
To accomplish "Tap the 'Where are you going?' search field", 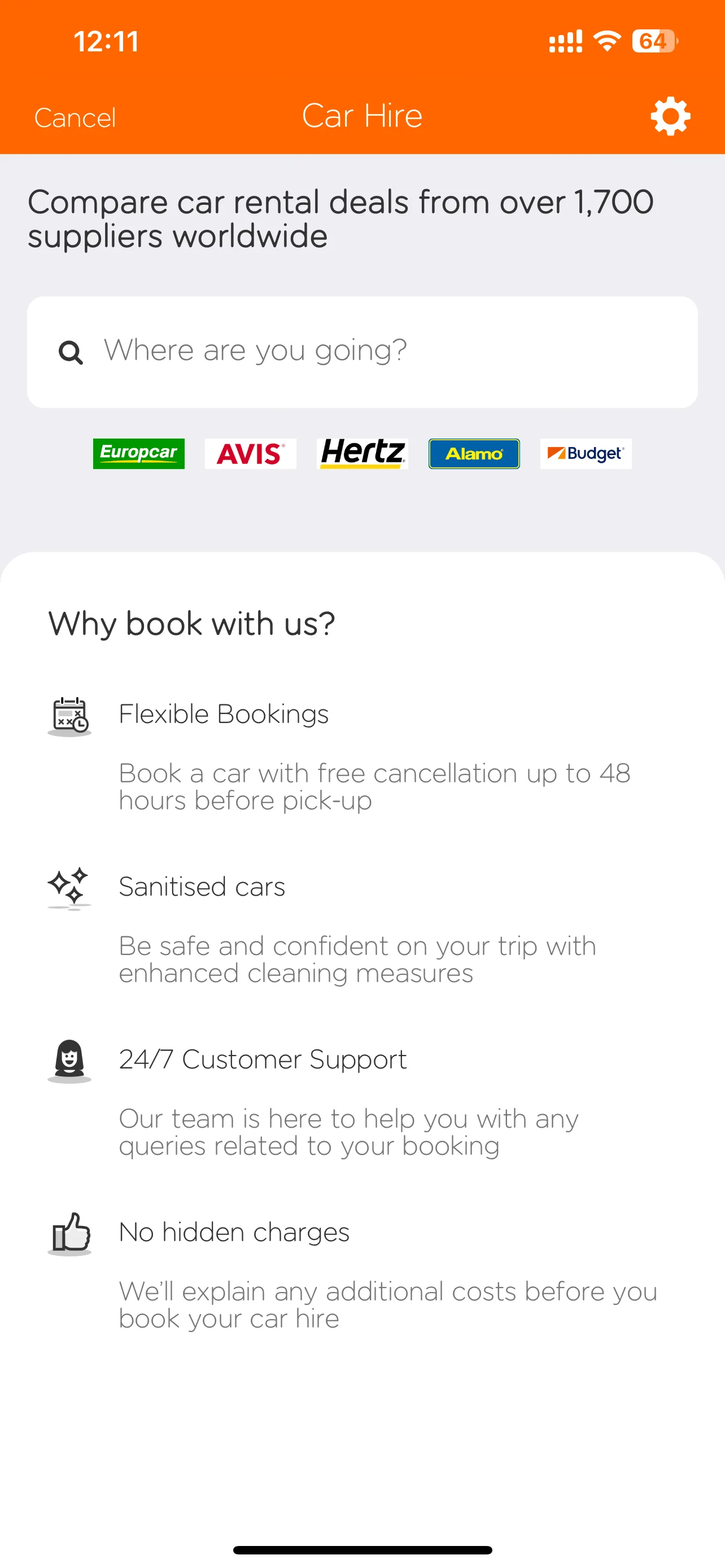I will [x=362, y=352].
